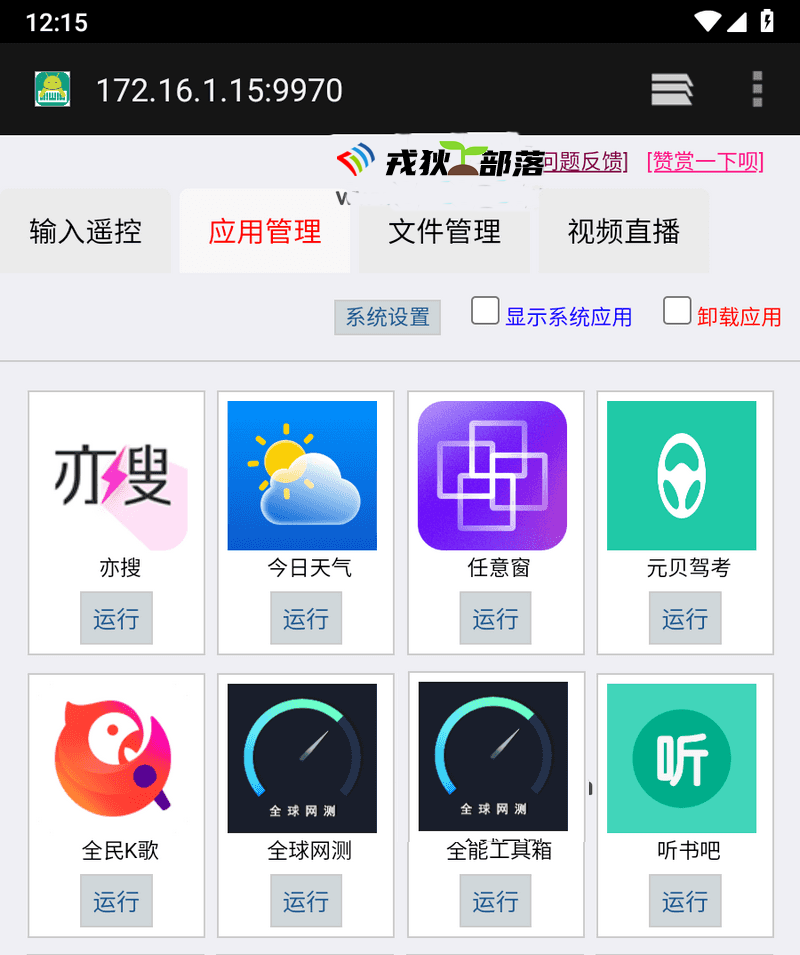The width and height of the screenshot is (800, 955).
Task: Run the 亦搜 app
Action: 116,618
